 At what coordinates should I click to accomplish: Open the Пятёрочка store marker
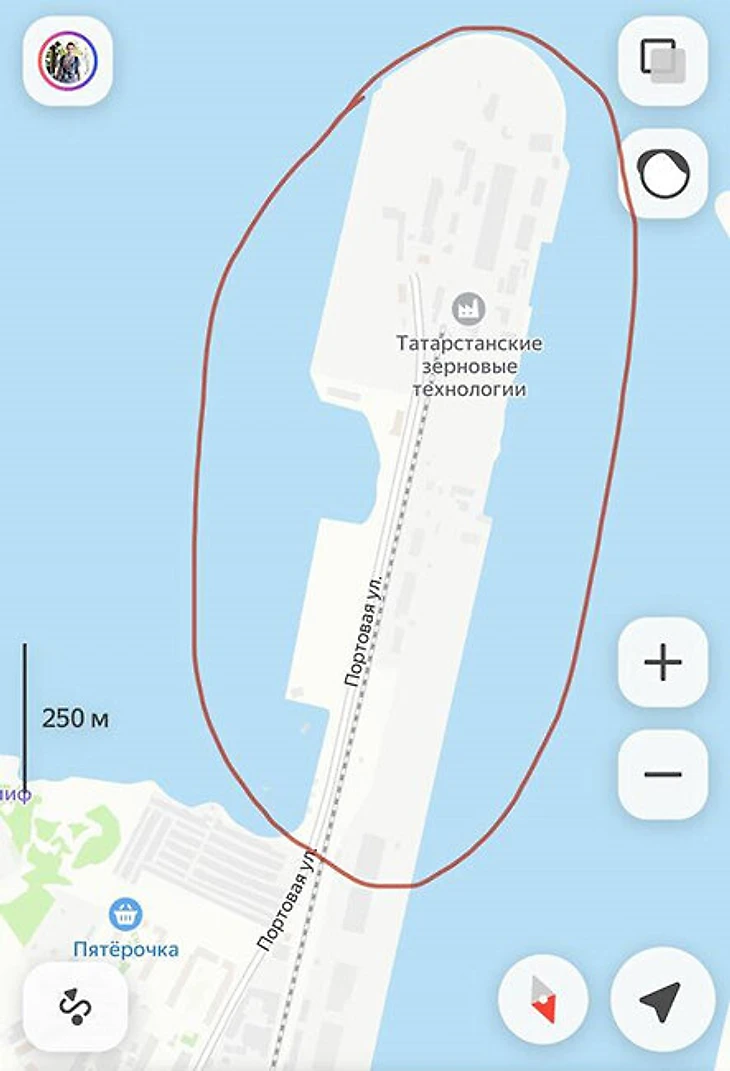(x=125, y=913)
